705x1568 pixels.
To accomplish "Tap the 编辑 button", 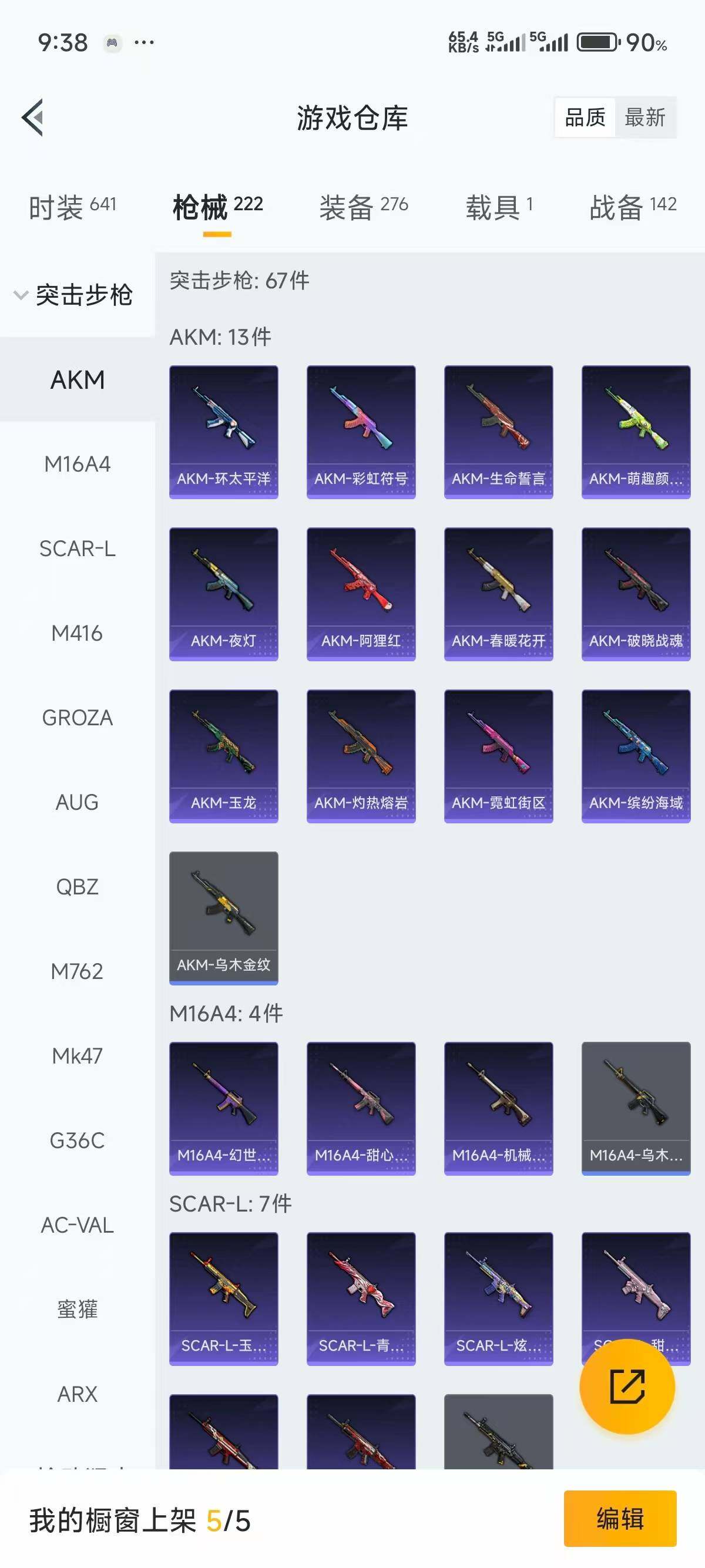I will (620, 1519).
